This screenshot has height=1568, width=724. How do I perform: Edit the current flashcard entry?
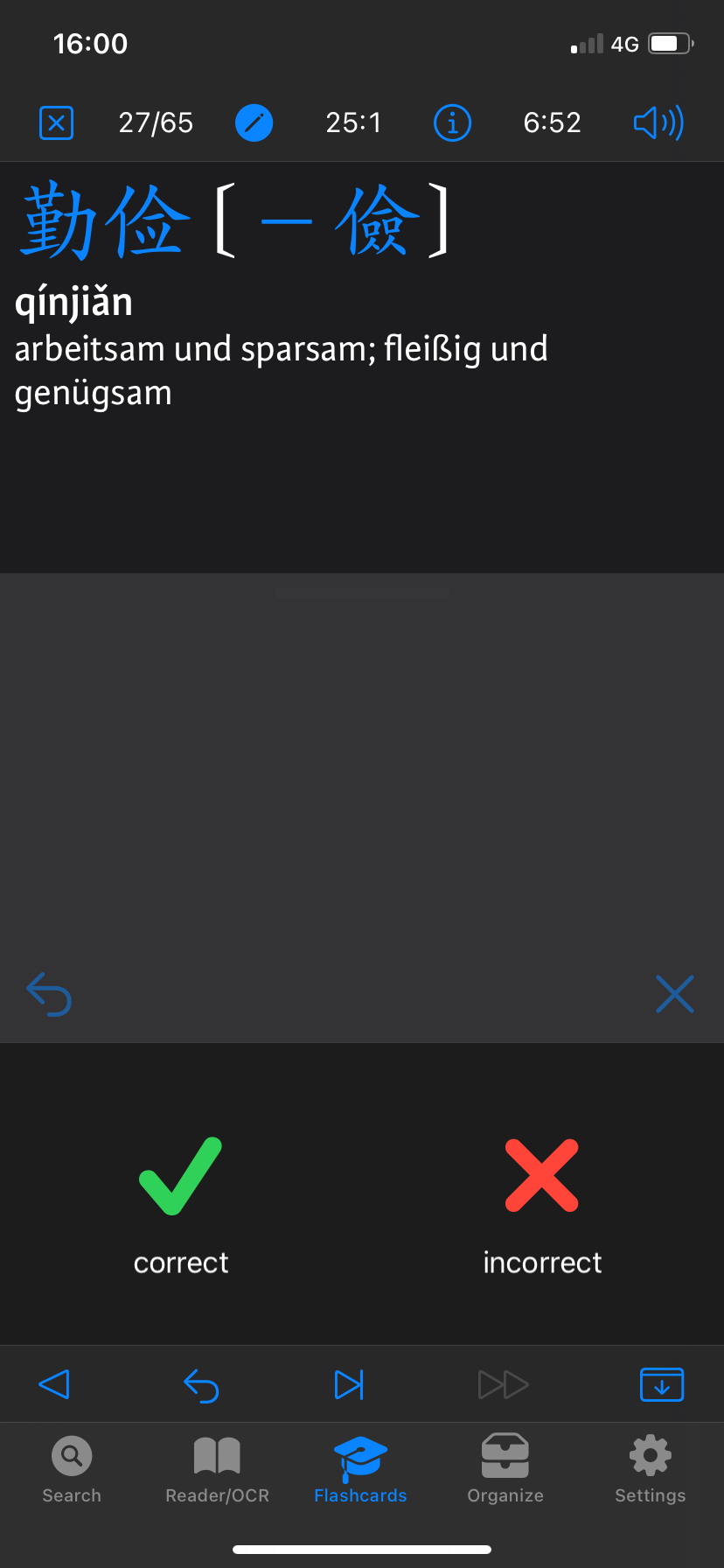[x=254, y=122]
